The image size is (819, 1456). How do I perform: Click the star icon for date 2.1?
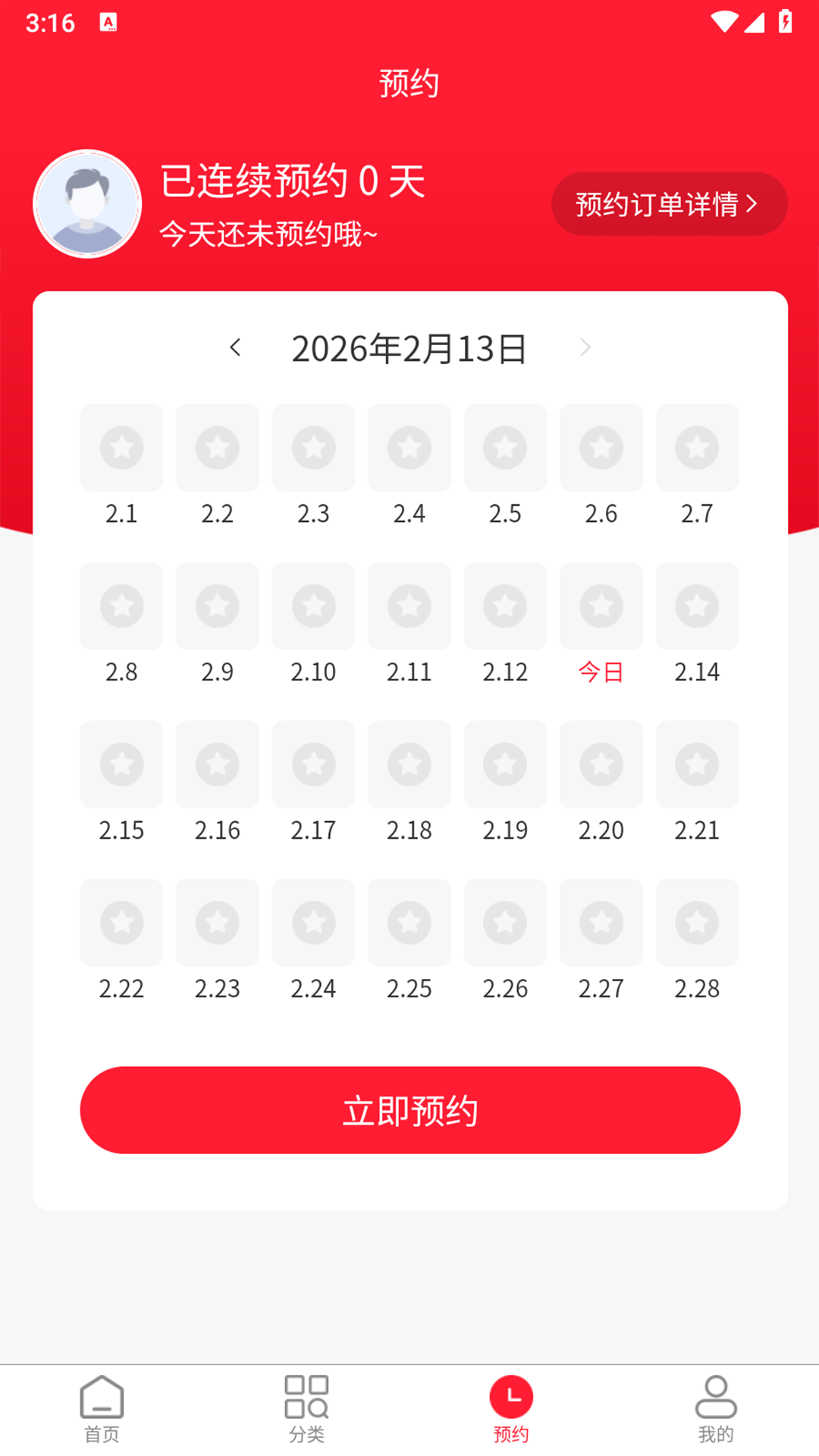(121, 447)
